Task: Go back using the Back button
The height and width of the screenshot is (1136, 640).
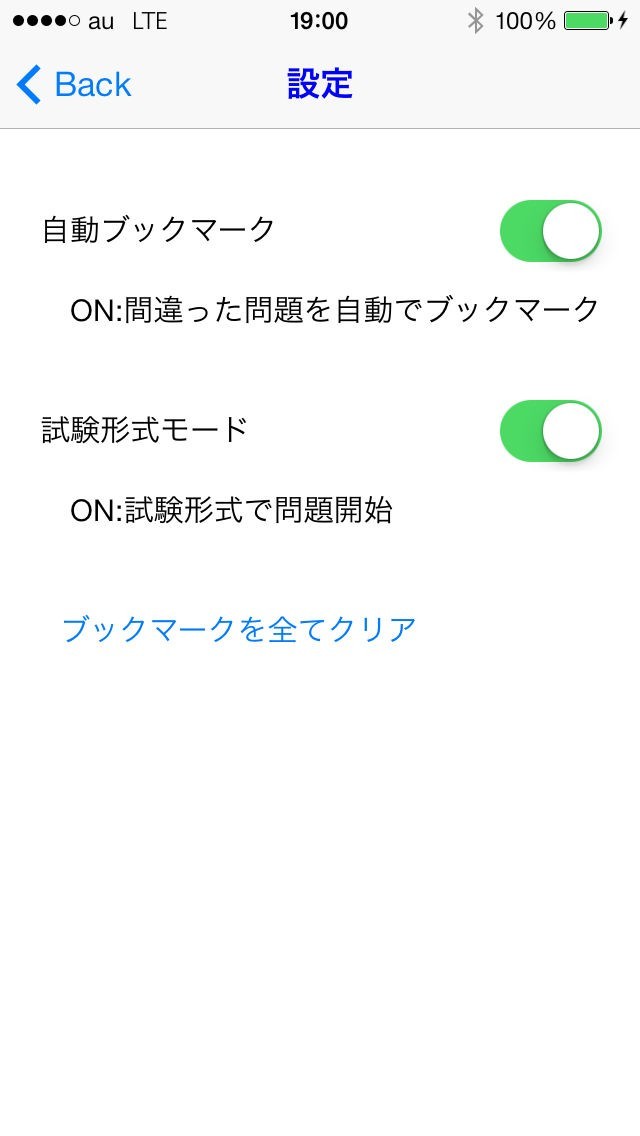Action: tap(75, 85)
